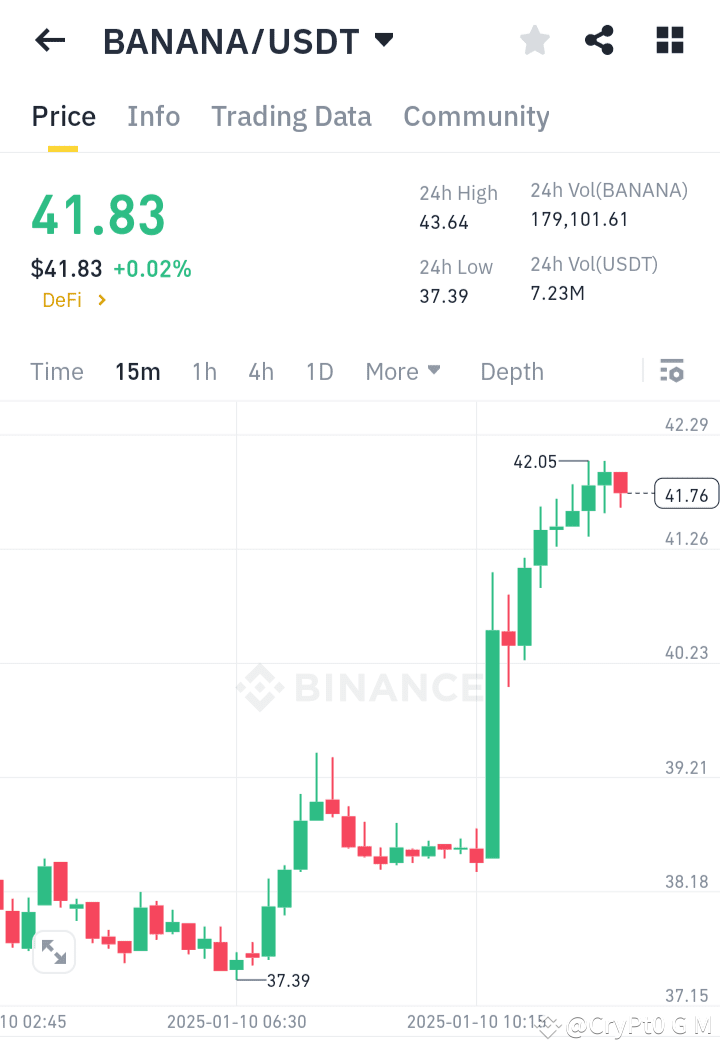Image resolution: width=720 pixels, height=1048 pixels.
Task: Expand the DeFi tag chevron
Action: 100,300
